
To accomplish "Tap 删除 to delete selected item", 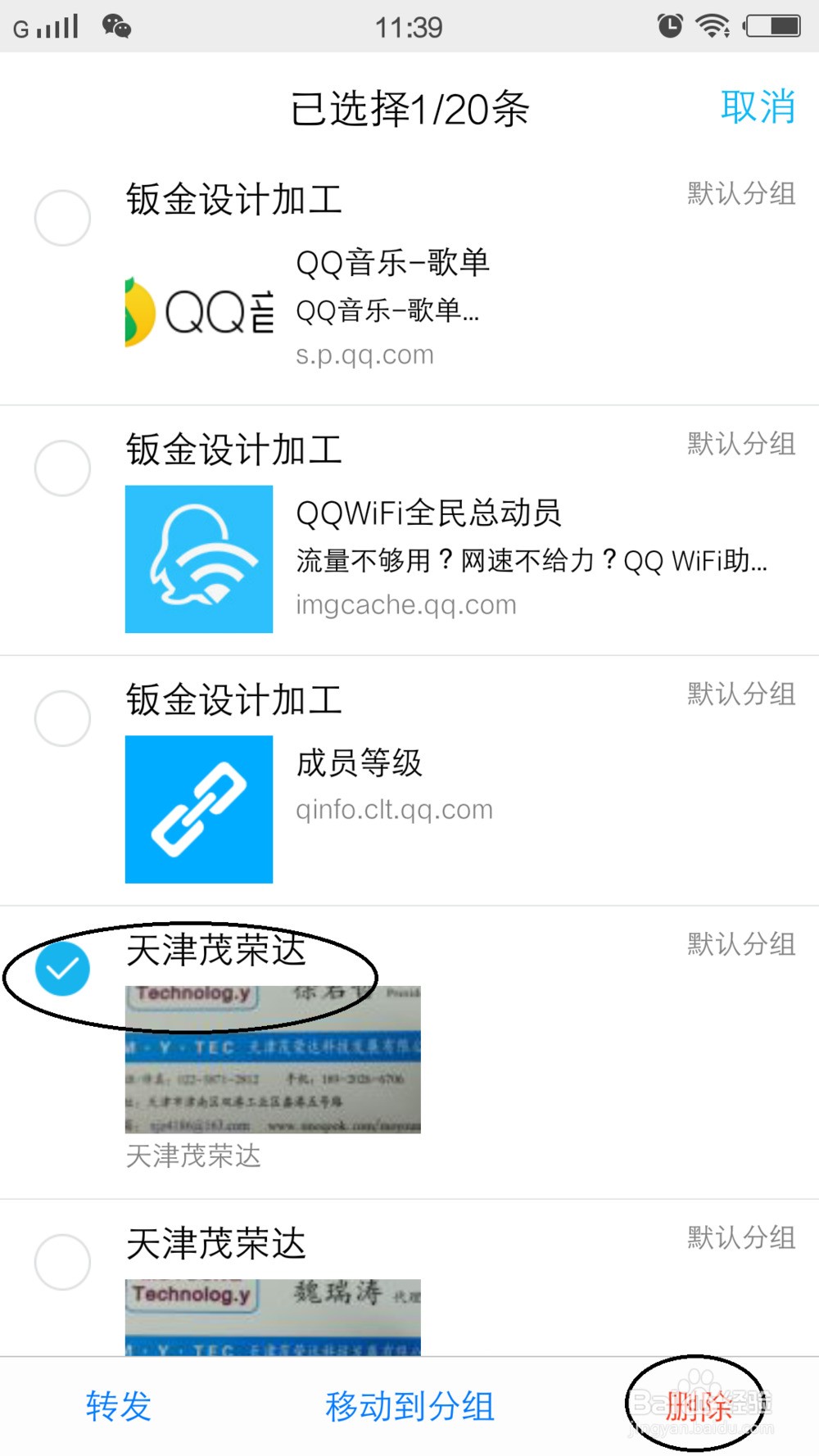I will (x=697, y=1406).
